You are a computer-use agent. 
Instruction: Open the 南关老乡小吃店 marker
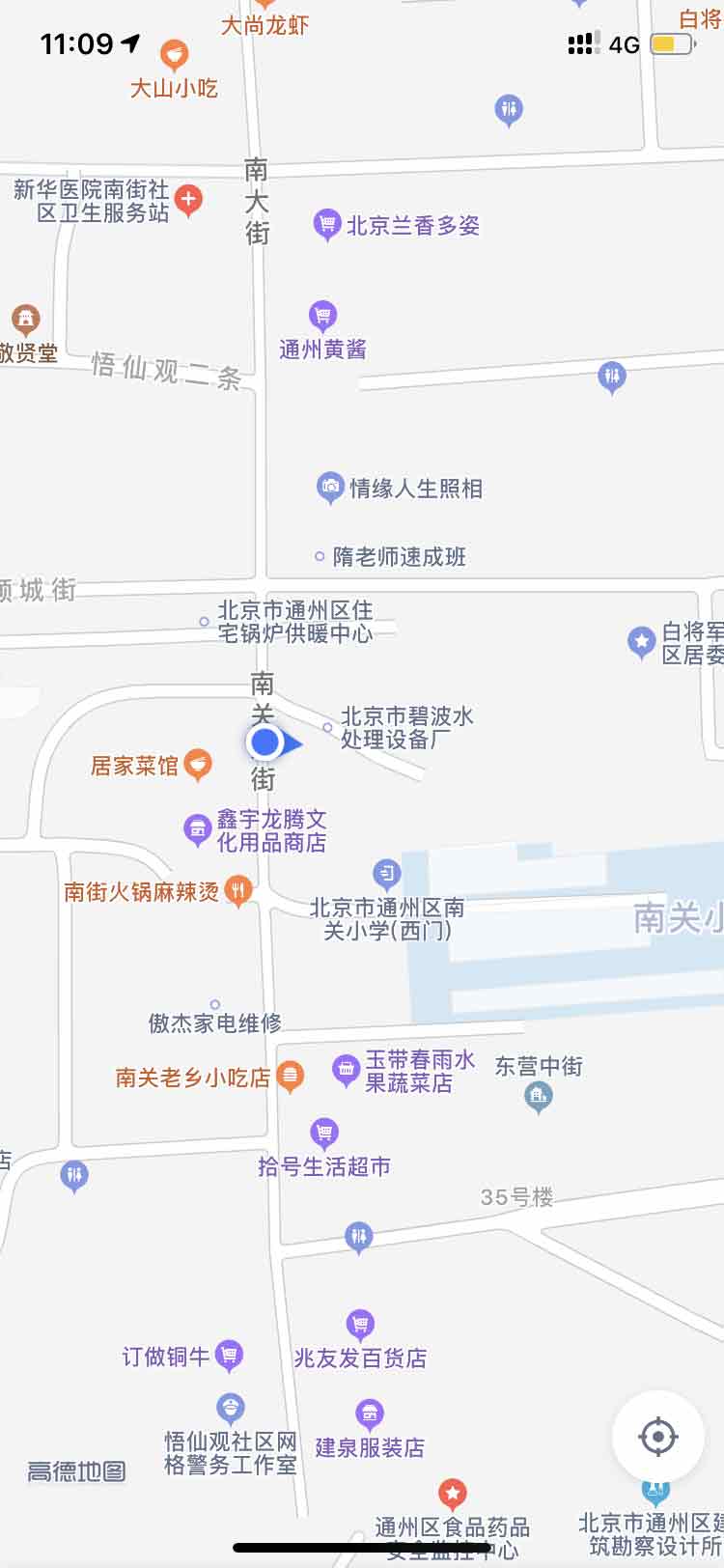pyautogui.click(x=291, y=1077)
